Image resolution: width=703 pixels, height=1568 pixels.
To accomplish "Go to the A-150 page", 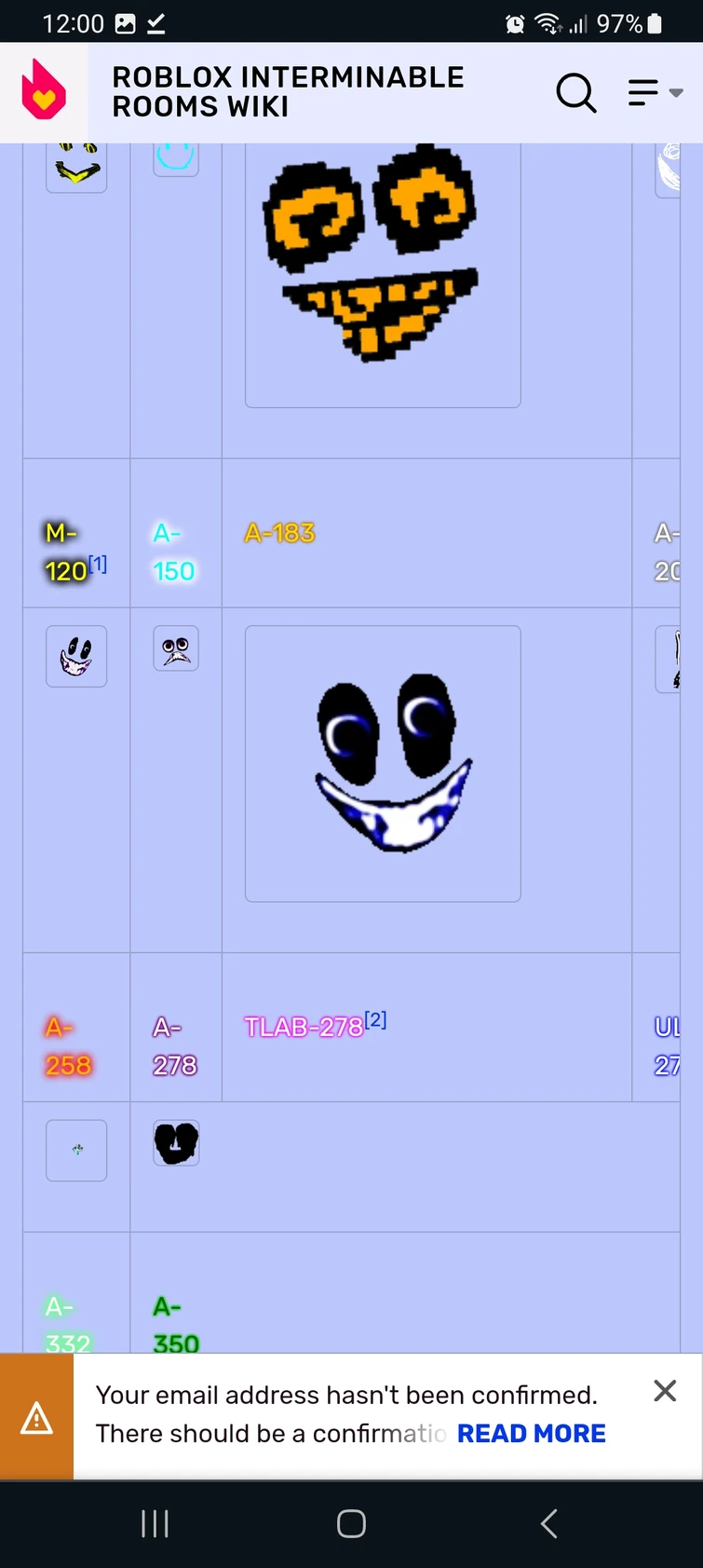I will [173, 552].
